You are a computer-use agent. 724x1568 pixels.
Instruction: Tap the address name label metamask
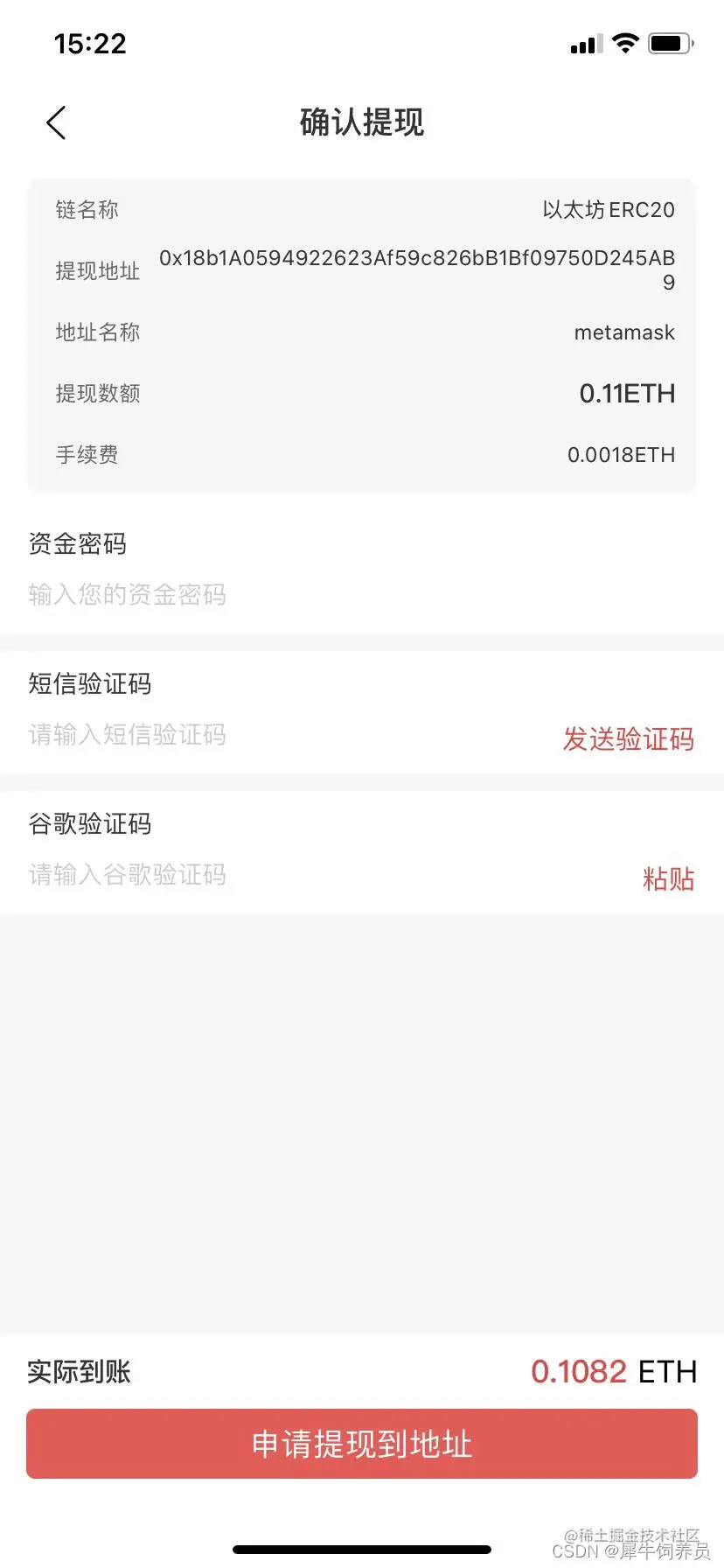[623, 332]
